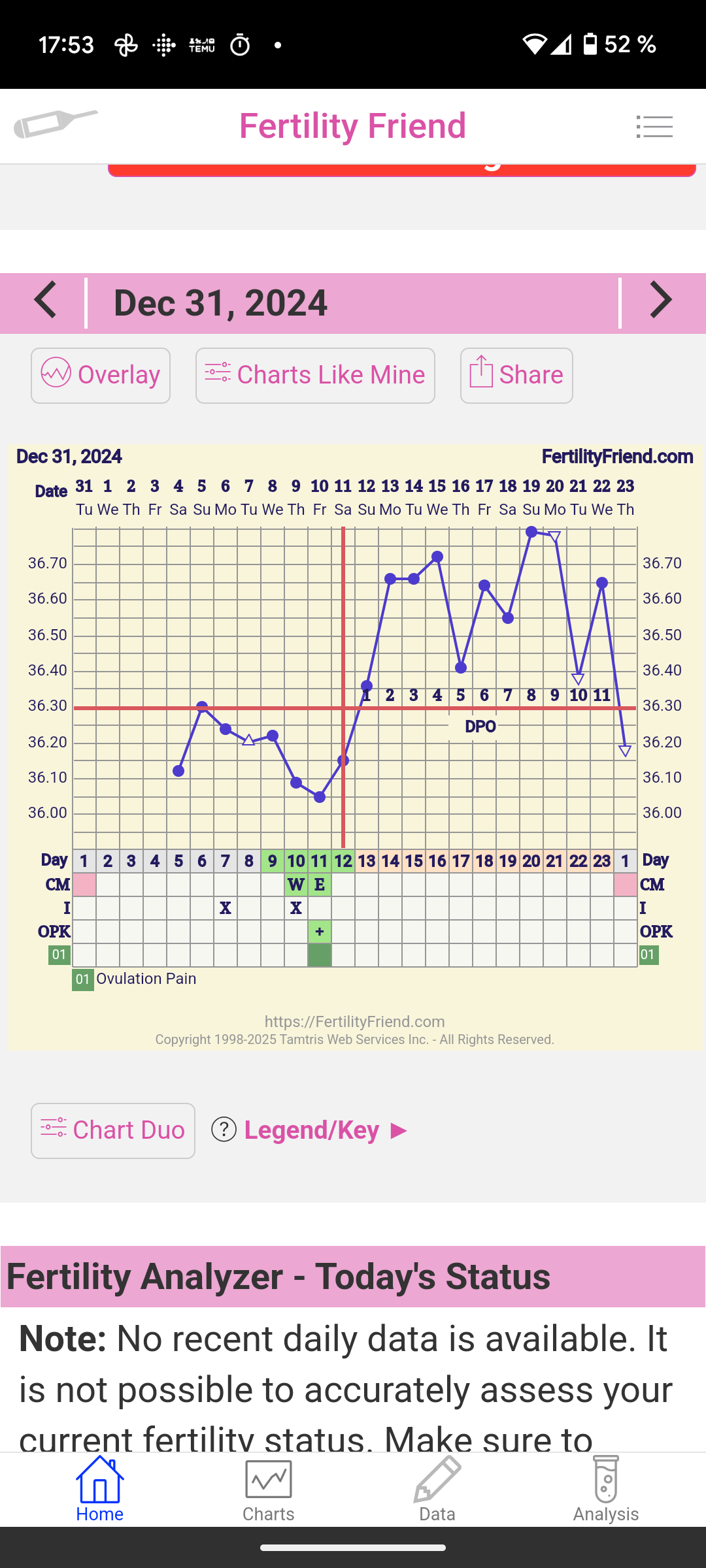Switch to the Home tab
This screenshot has width=706, height=1568.
pyautogui.click(x=99, y=1490)
